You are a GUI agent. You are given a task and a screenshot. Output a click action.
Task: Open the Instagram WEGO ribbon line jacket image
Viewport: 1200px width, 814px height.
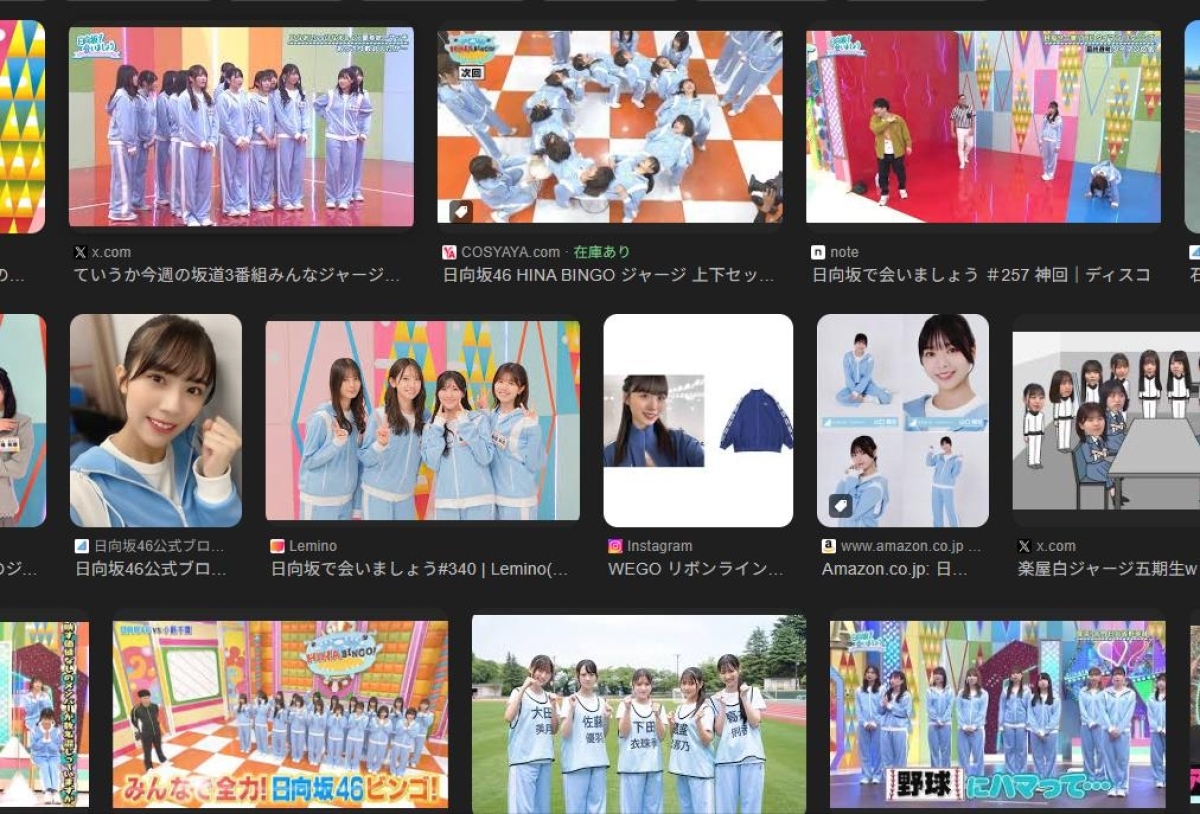(x=698, y=420)
